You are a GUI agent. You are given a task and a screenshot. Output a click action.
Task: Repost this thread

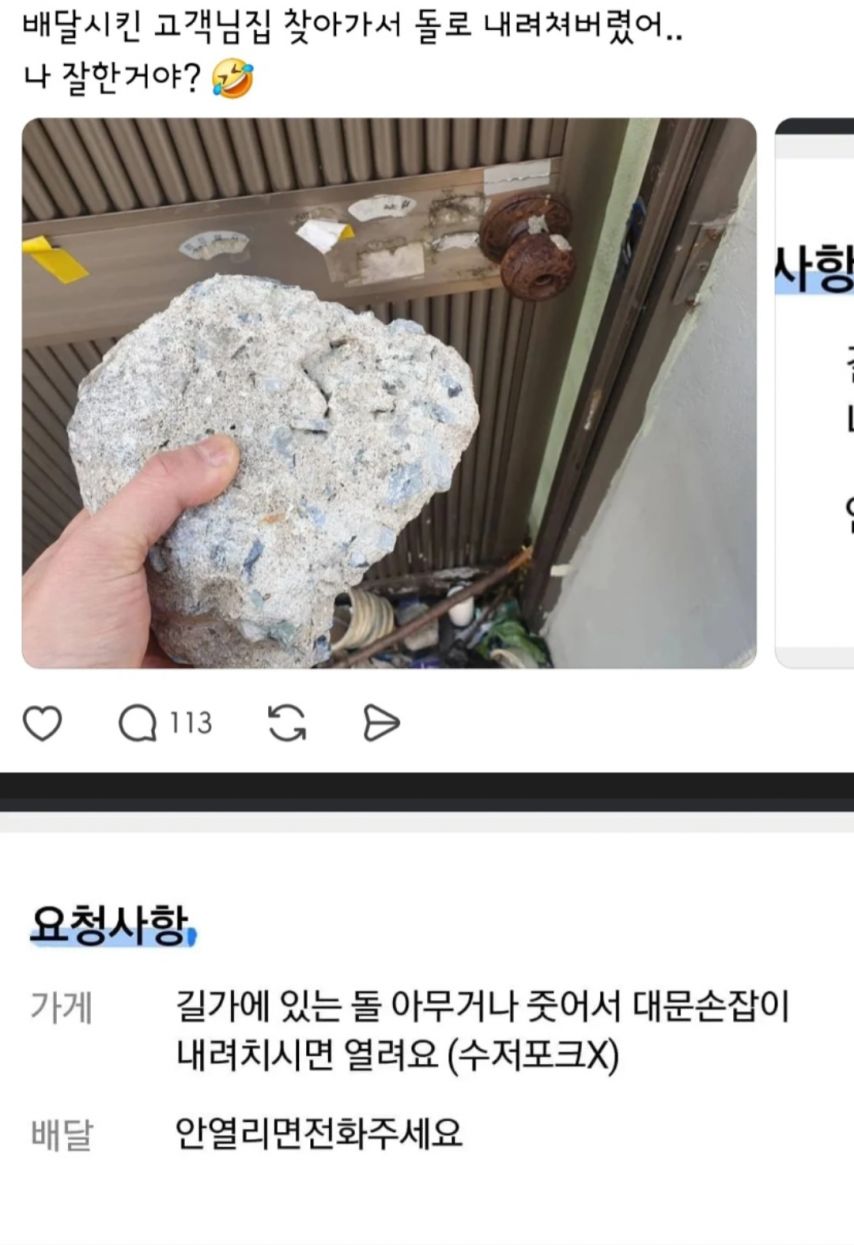(287, 724)
